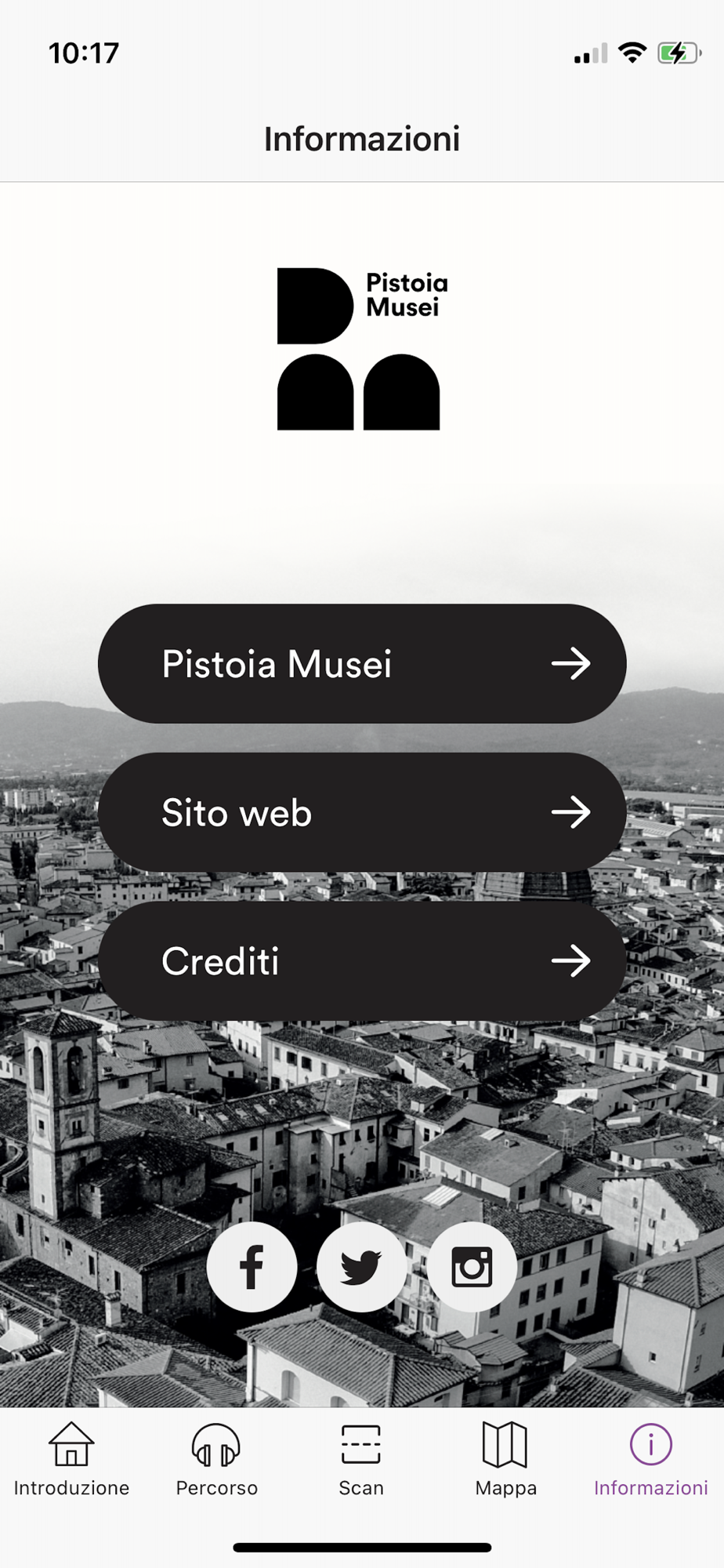The width and height of the screenshot is (724, 1568).
Task: Switch to the Mappa tab
Action: (x=505, y=1460)
